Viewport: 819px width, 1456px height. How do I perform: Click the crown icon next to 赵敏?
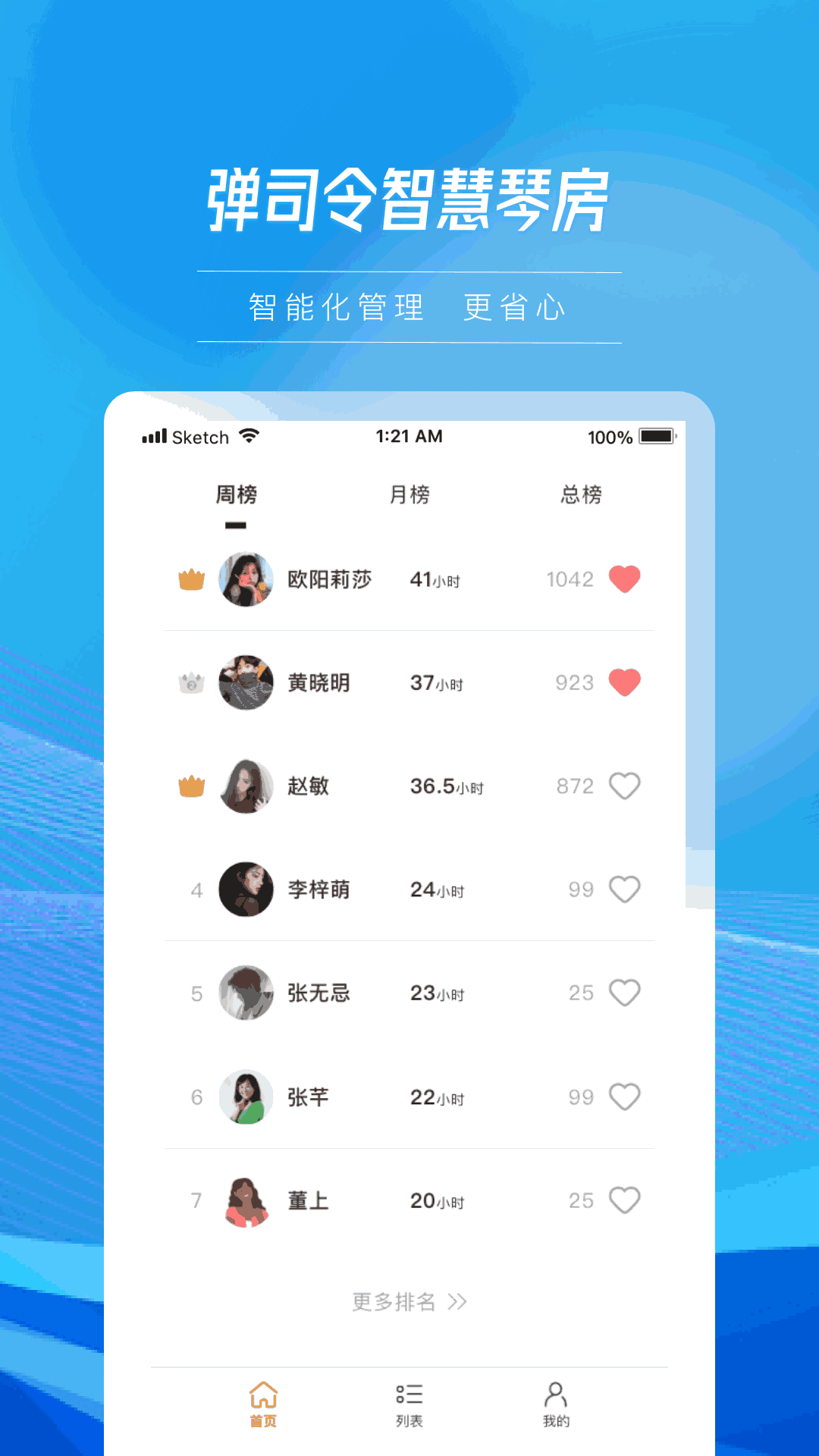[x=190, y=786]
